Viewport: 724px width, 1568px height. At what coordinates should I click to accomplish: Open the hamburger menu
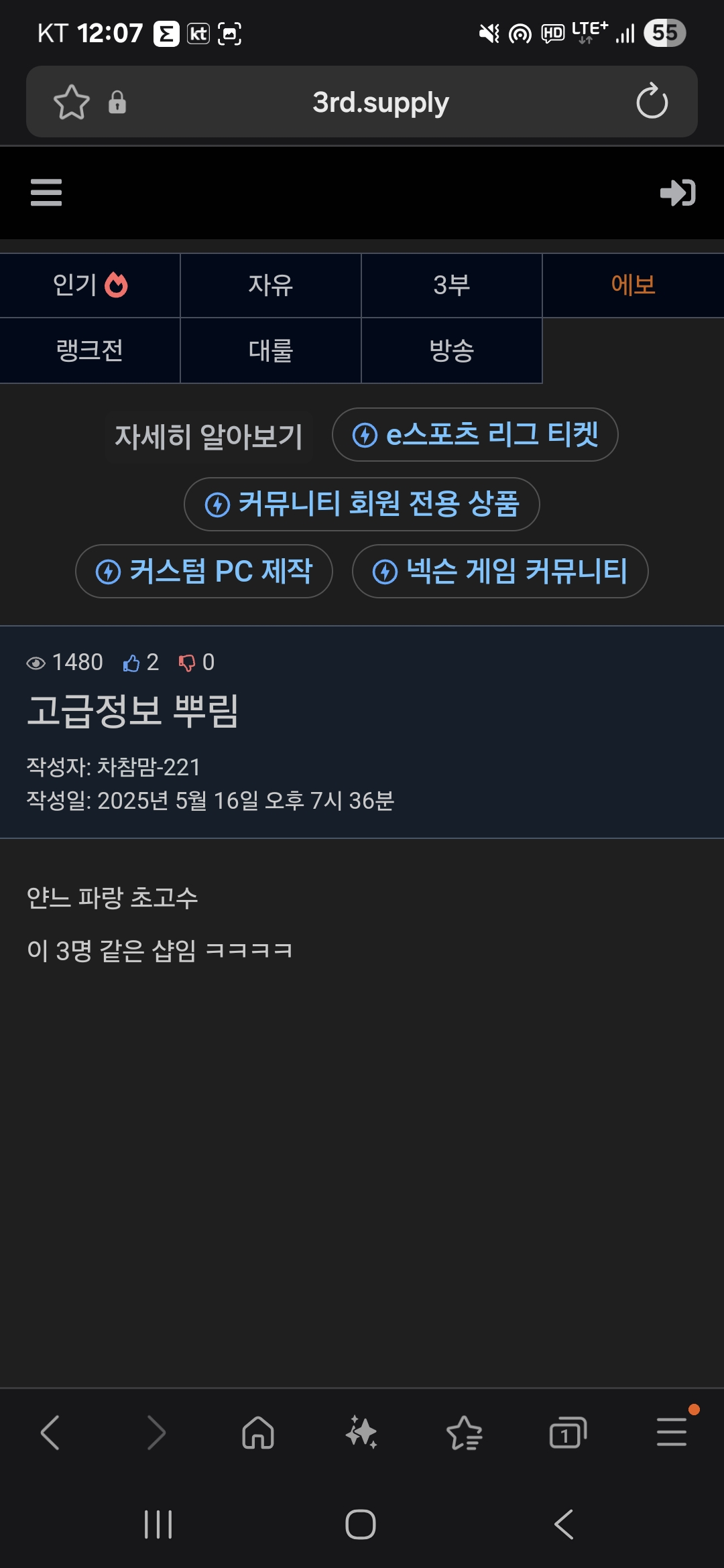46,192
